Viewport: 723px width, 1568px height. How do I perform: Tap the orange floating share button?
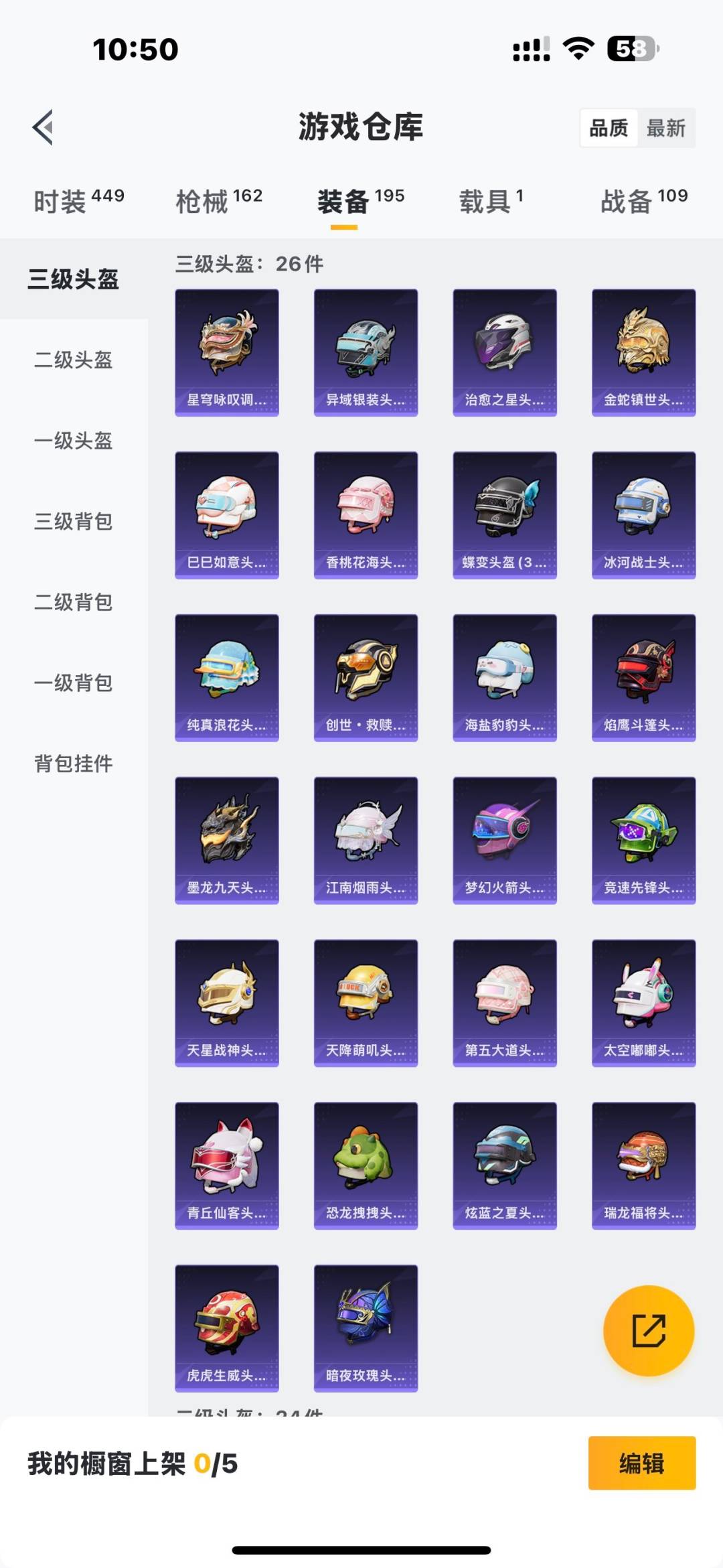pos(649,1330)
